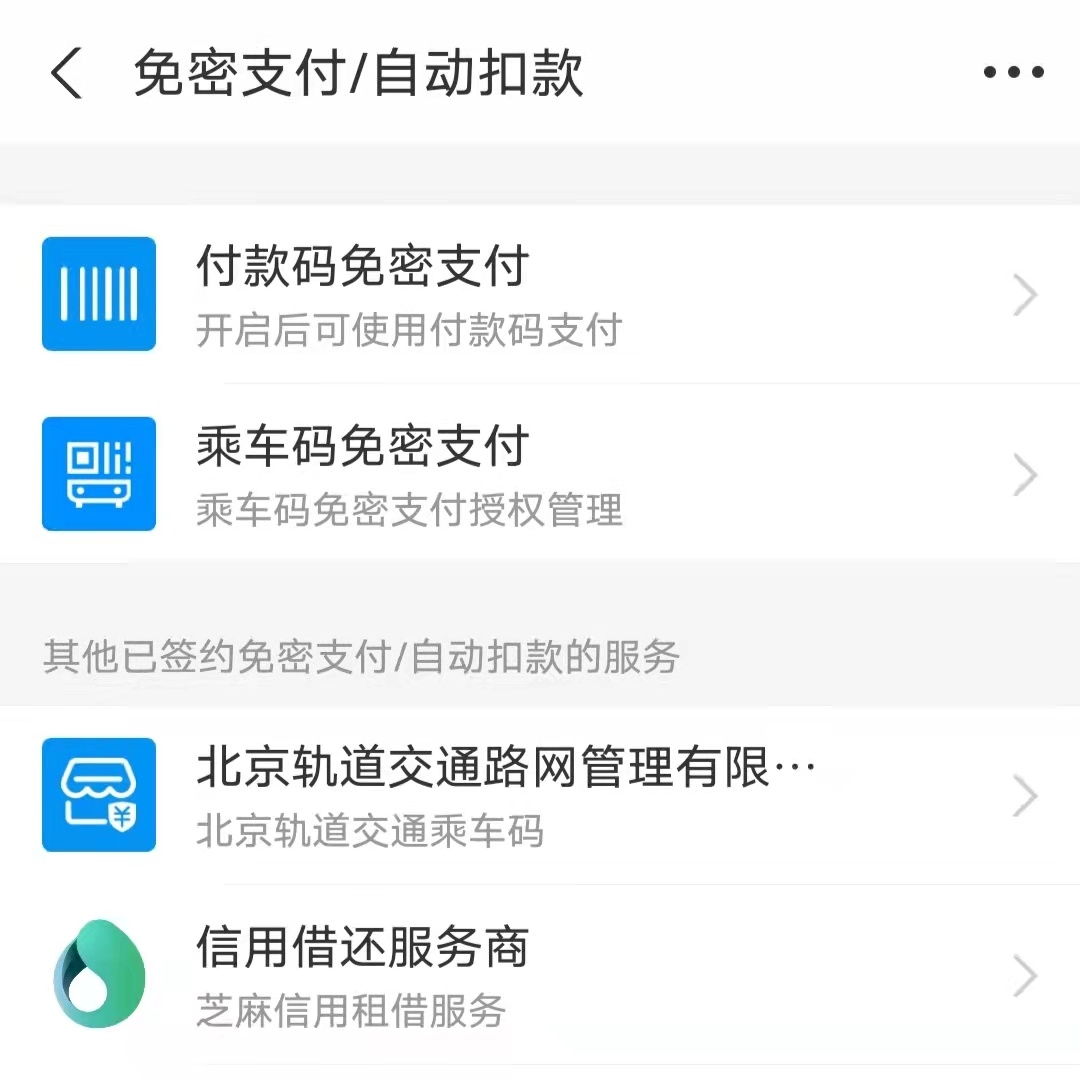The height and width of the screenshot is (1080, 1080).
Task: Open the three-dot overflow menu
Action: pyautogui.click(x=1013, y=72)
